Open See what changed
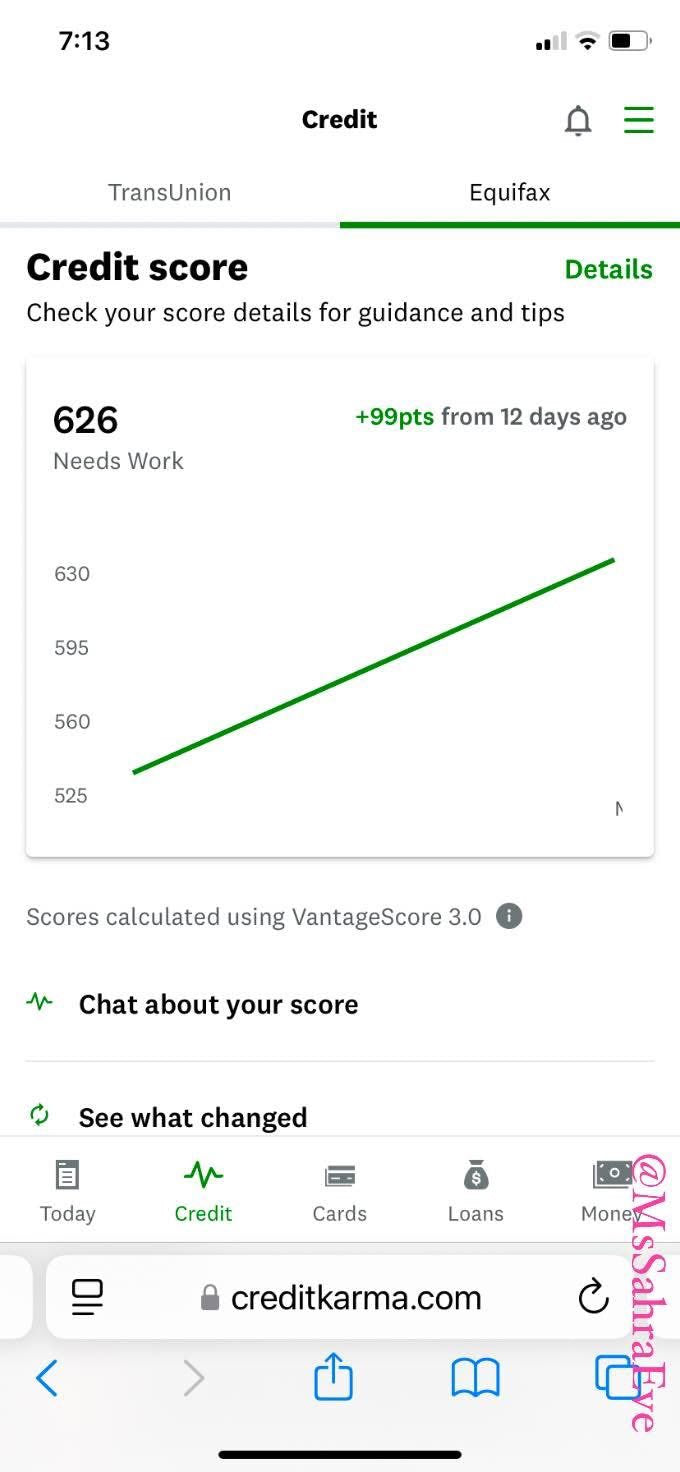The image size is (680, 1472). pyautogui.click(x=192, y=1117)
